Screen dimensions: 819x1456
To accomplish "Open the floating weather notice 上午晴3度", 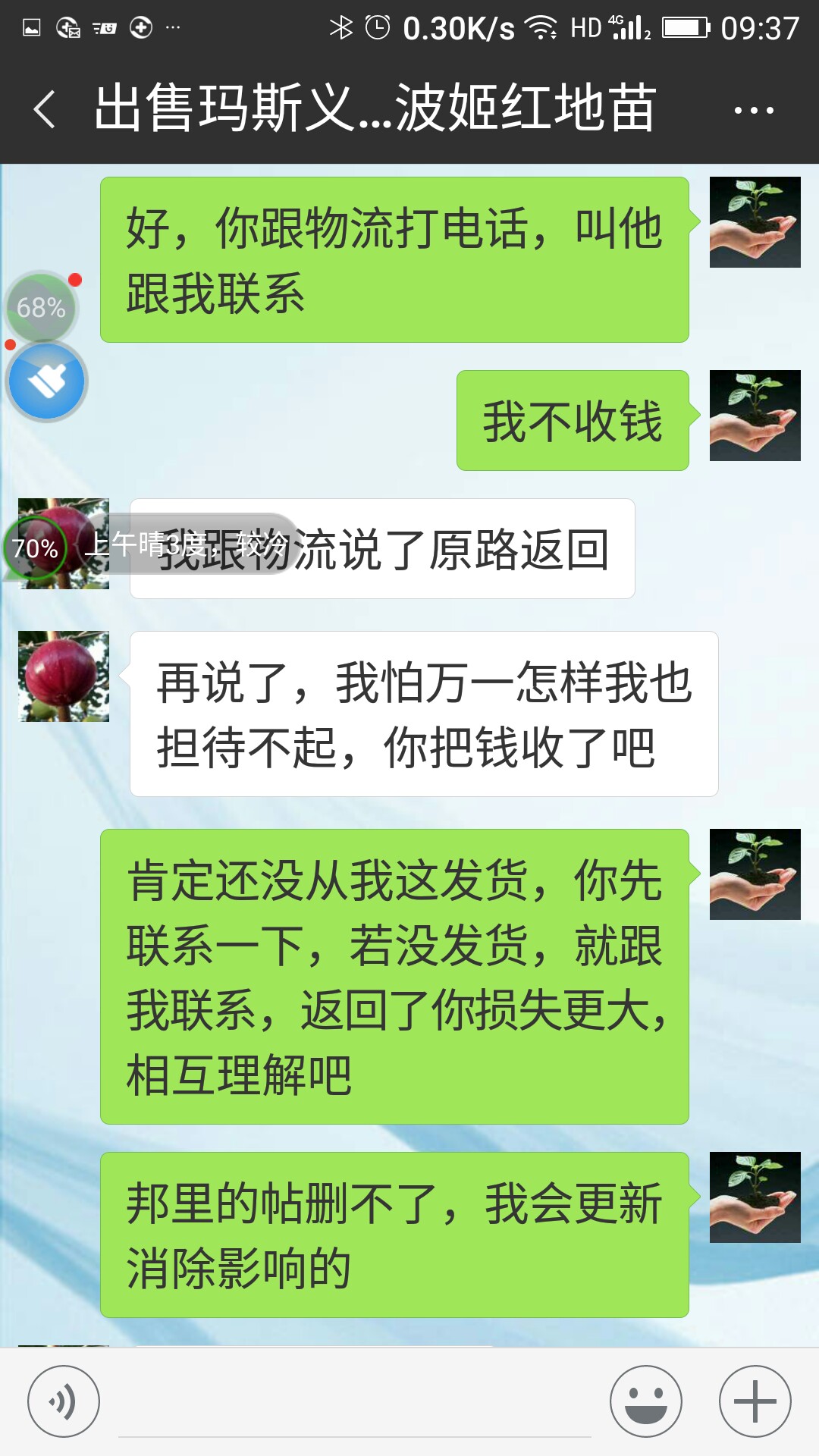I will 187,544.
